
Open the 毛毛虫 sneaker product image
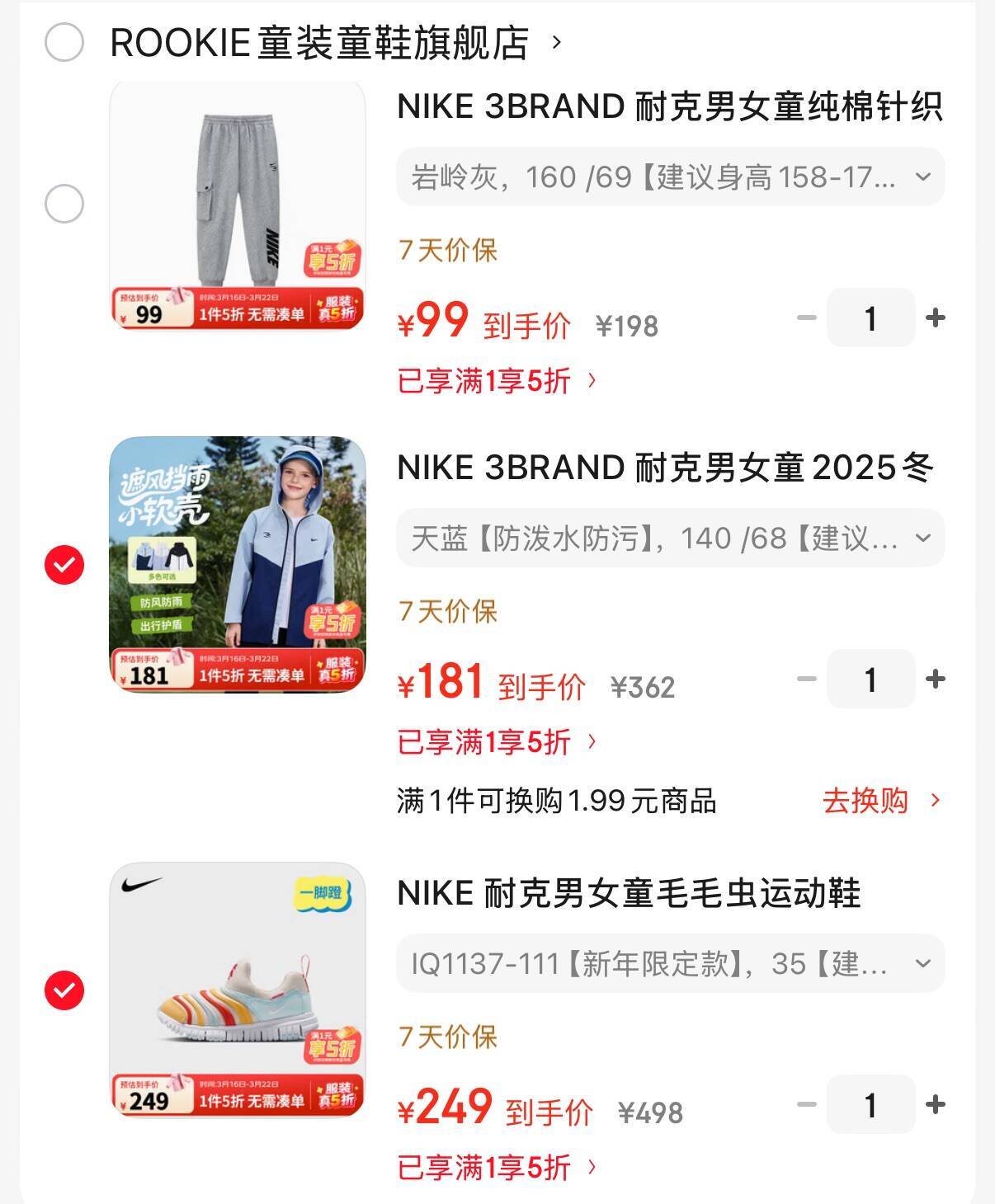click(238, 990)
